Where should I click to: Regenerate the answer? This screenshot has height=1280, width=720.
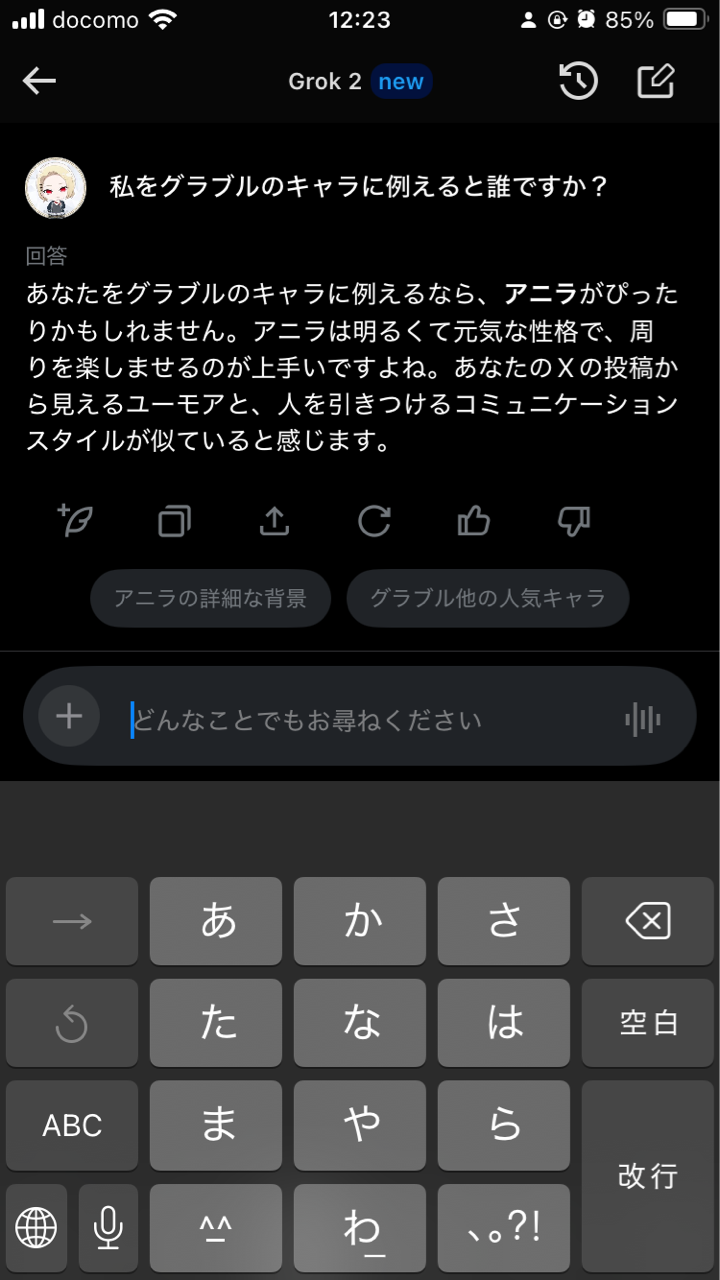[x=374, y=521]
